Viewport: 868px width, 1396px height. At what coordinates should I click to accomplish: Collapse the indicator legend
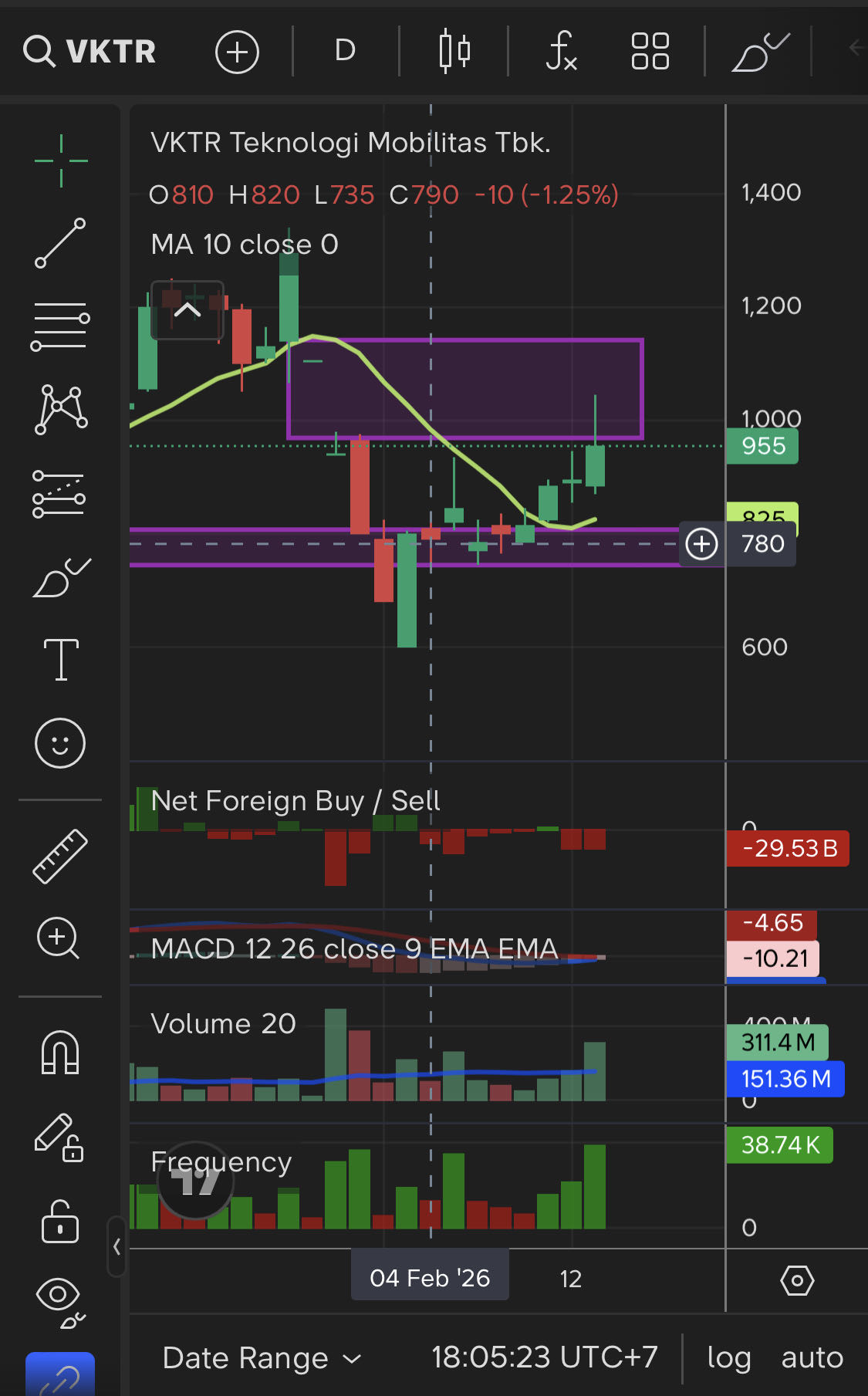pos(187,310)
